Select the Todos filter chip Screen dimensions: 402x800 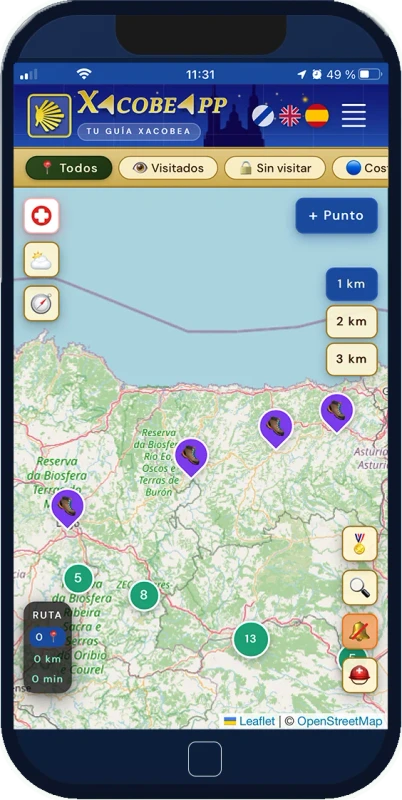(69, 168)
